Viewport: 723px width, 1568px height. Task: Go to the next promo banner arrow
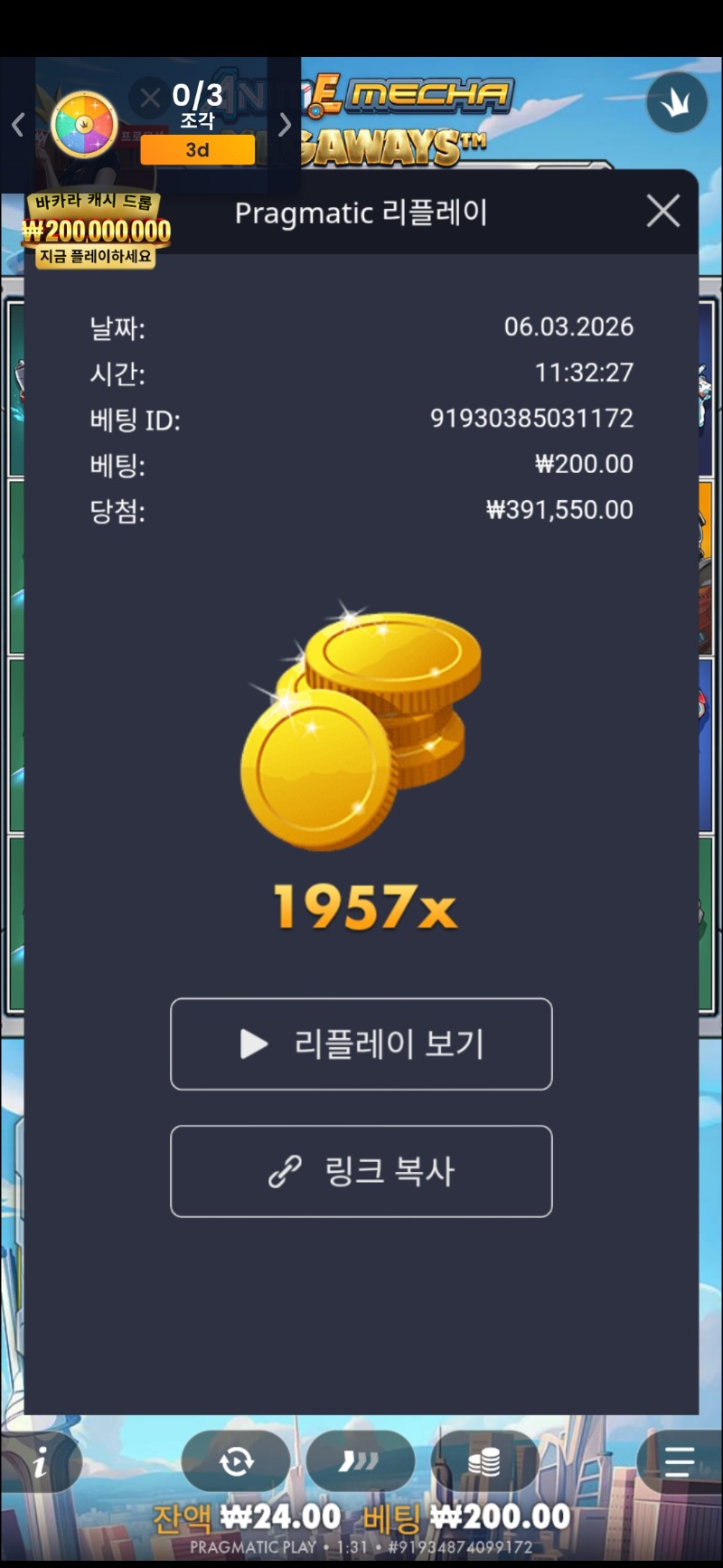(x=285, y=125)
